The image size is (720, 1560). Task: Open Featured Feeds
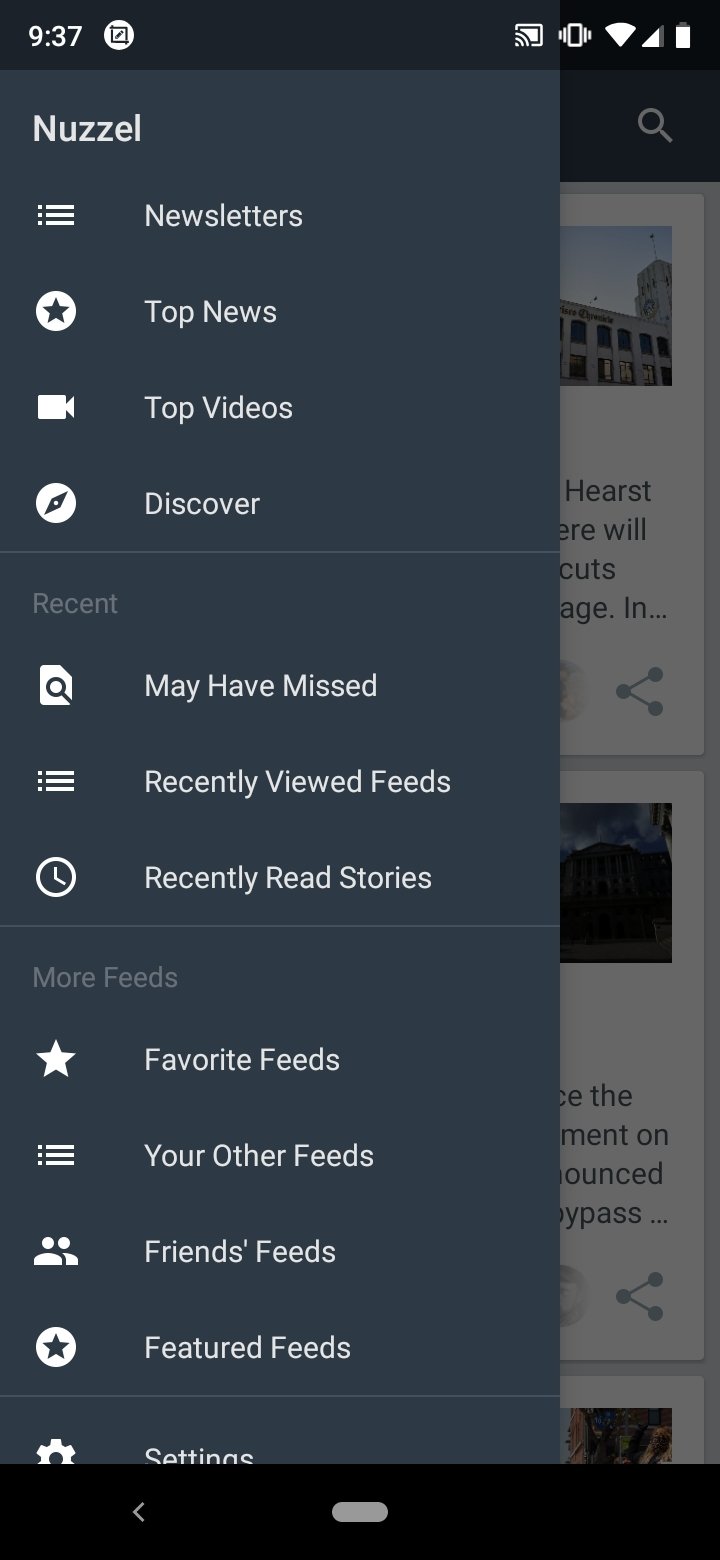(280, 1348)
